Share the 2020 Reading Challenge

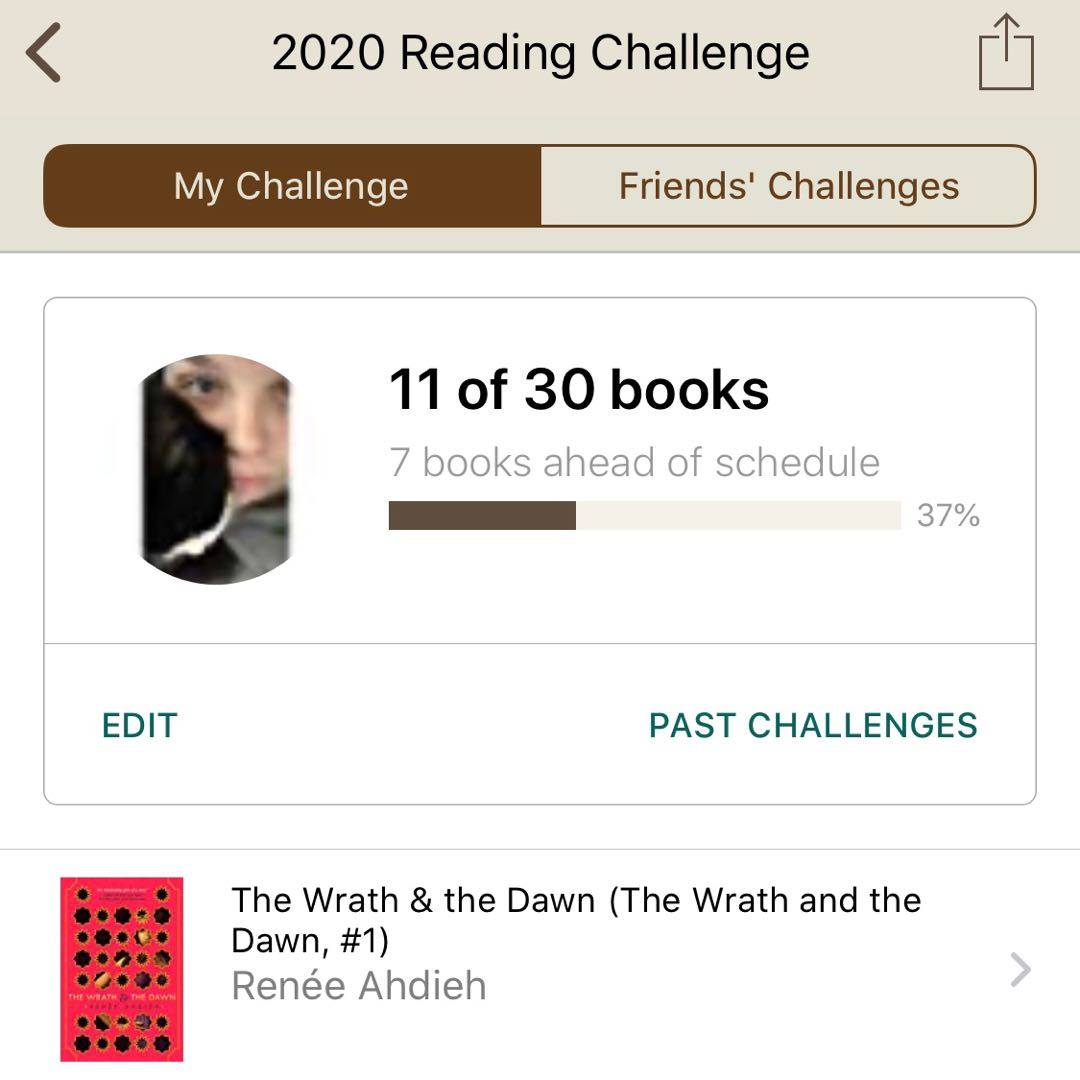tap(1005, 53)
